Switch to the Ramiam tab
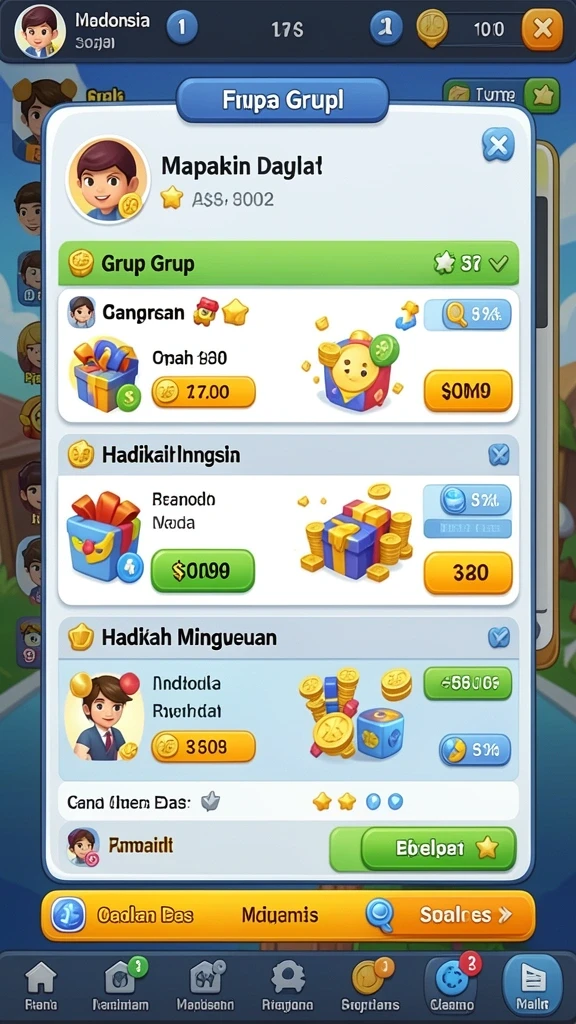Screen dimensions: 576x1024 [x=120, y=986]
